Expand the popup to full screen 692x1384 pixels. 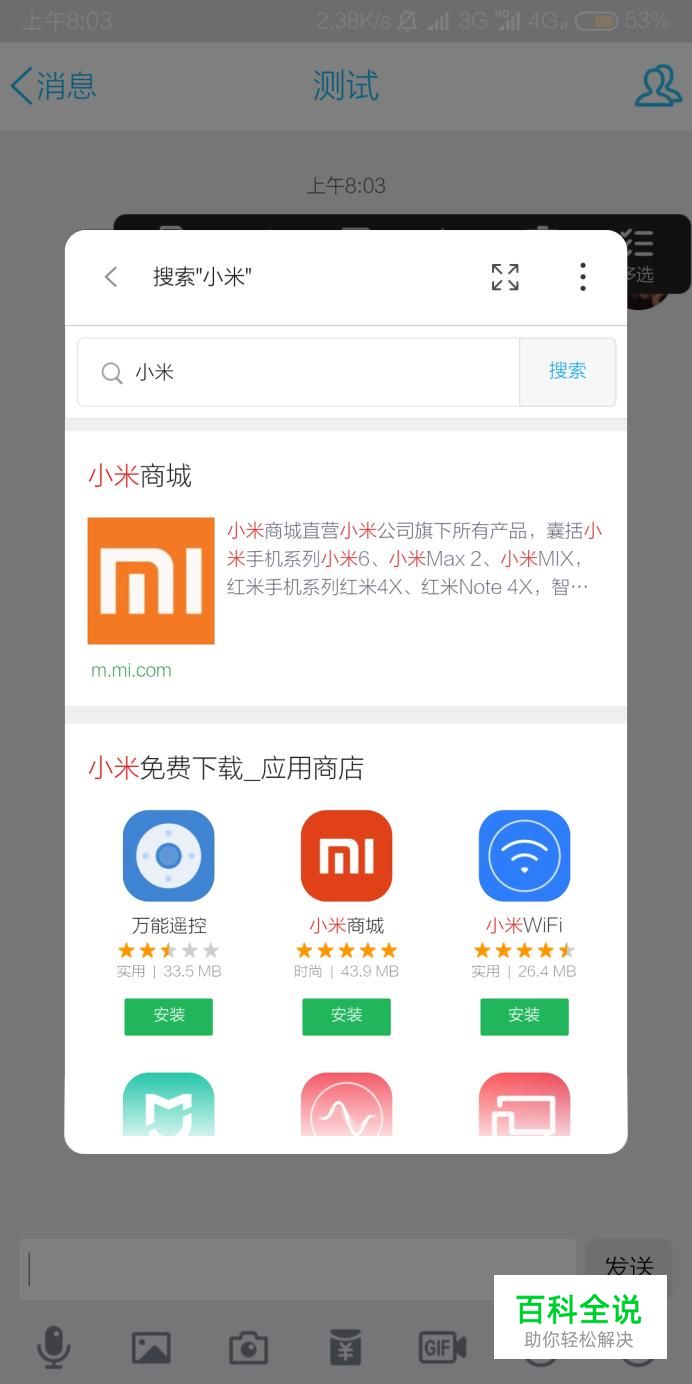pyautogui.click(x=505, y=277)
